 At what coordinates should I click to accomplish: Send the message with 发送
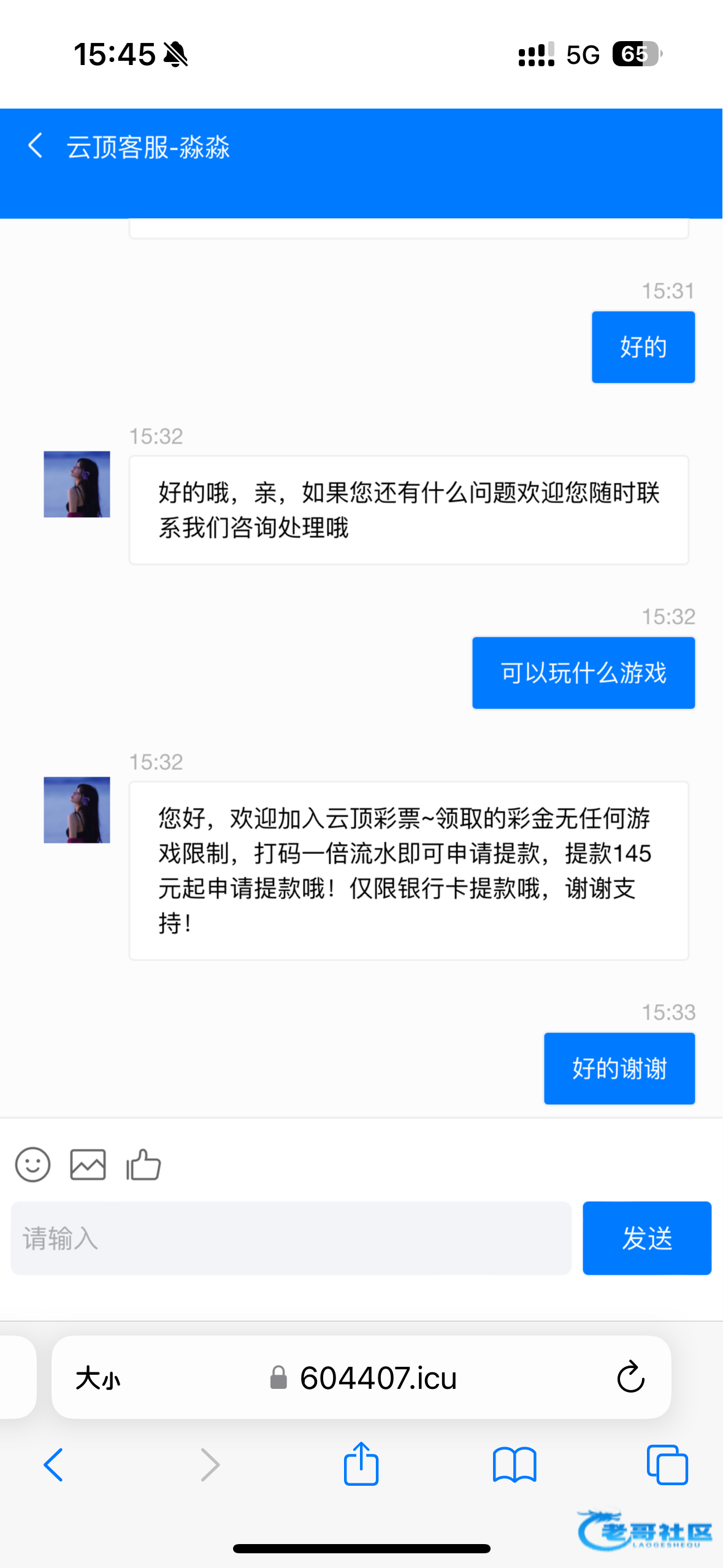(646, 1238)
